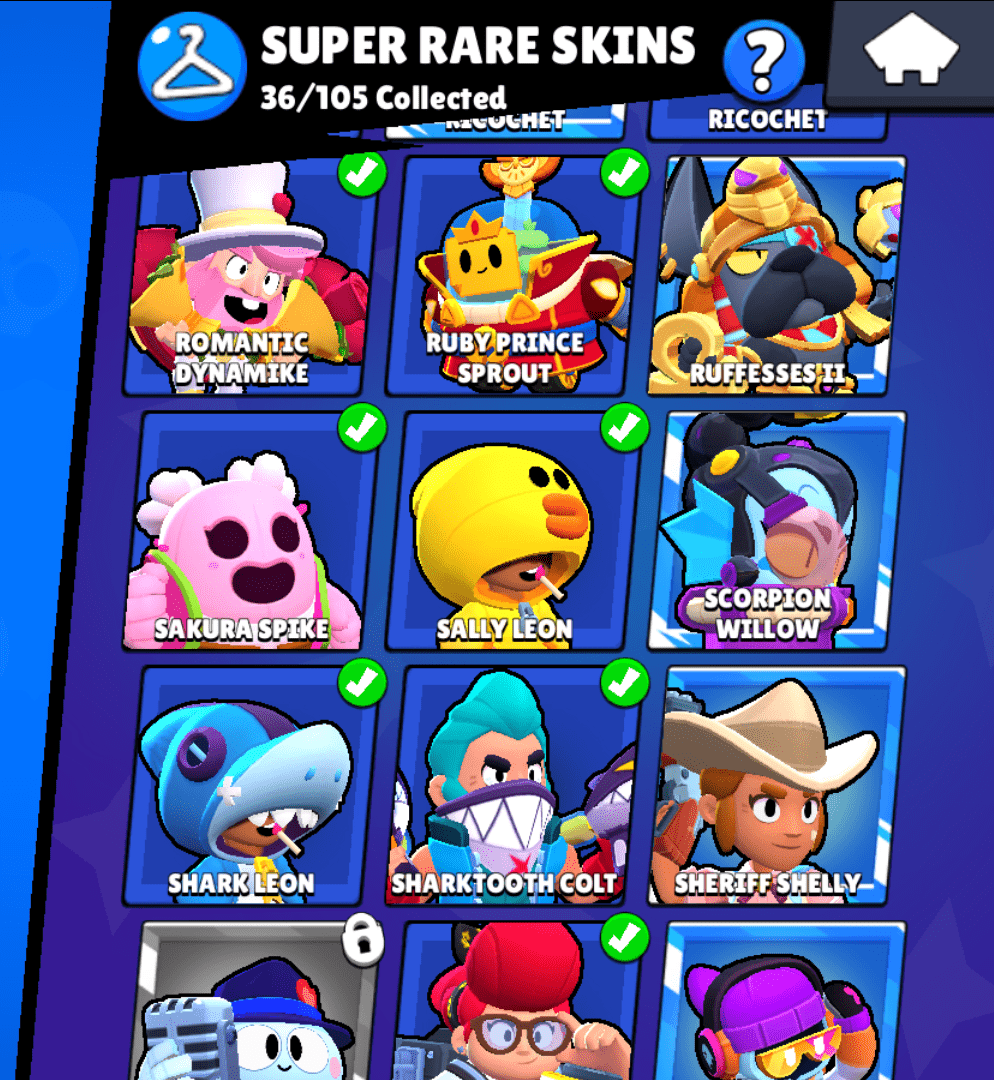View the Scorpion Willow skin
Viewport: 994px width, 1080px height.
779,530
